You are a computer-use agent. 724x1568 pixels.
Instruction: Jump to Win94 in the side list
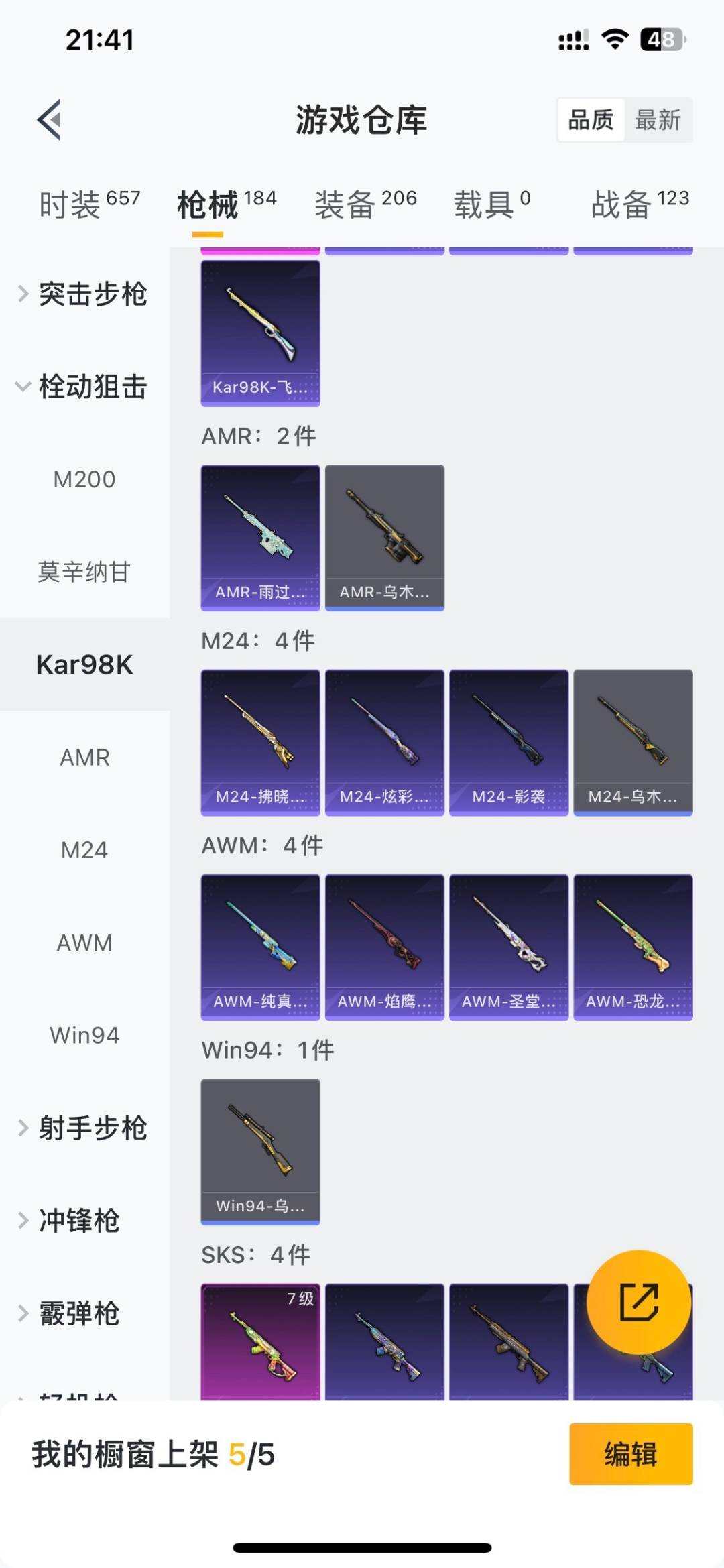(x=84, y=1035)
